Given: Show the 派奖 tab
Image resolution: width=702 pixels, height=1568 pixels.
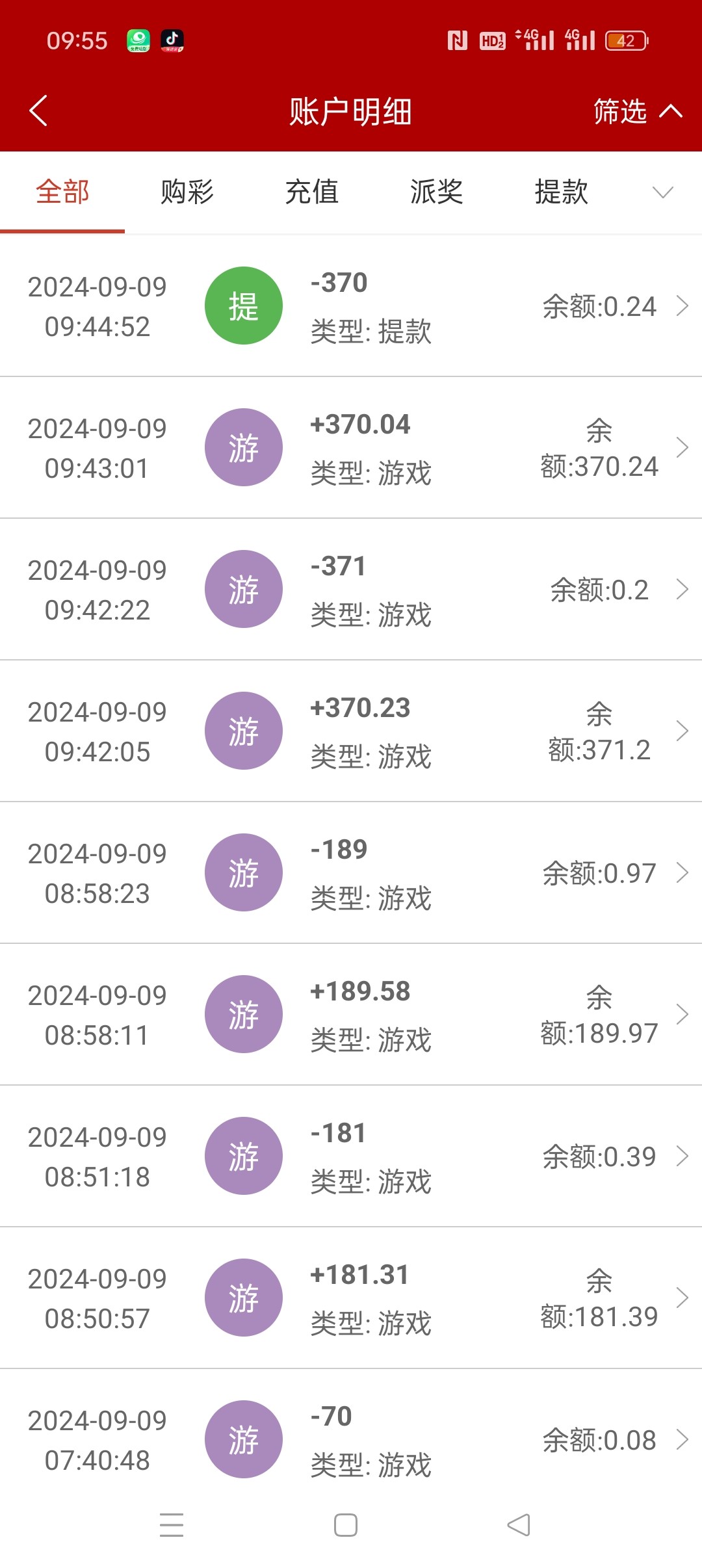Looking at the screenshot, I should 437,192.
